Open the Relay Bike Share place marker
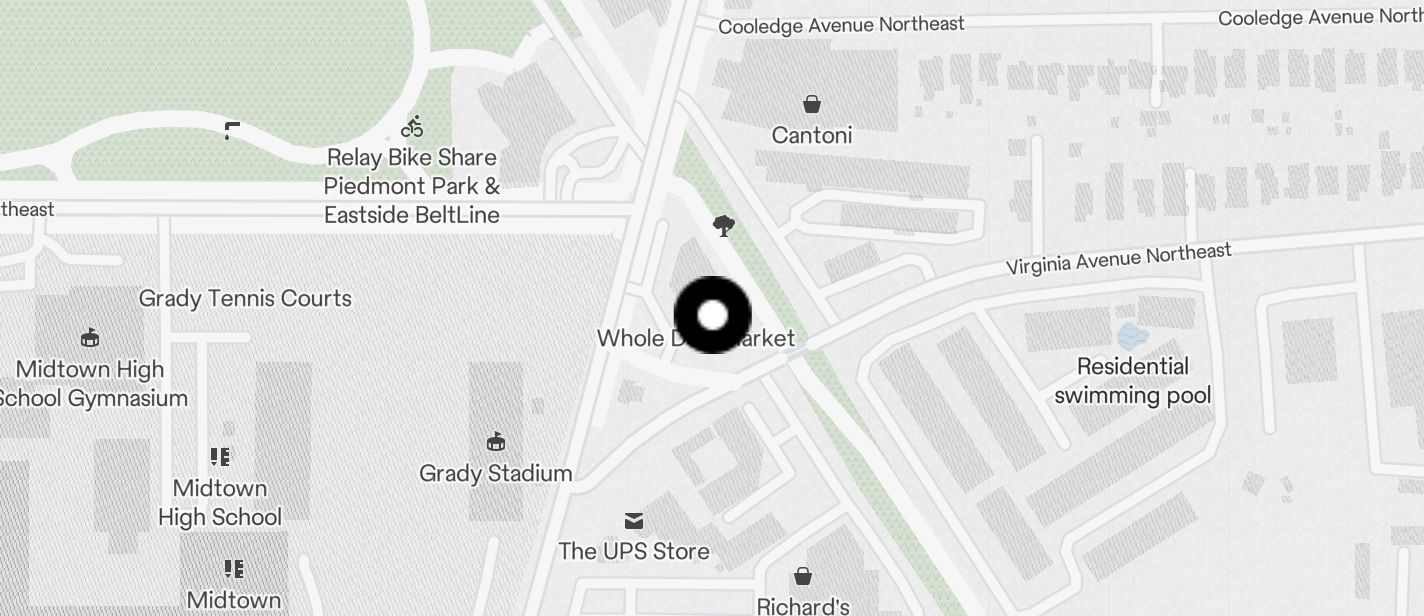 [412, 127]
